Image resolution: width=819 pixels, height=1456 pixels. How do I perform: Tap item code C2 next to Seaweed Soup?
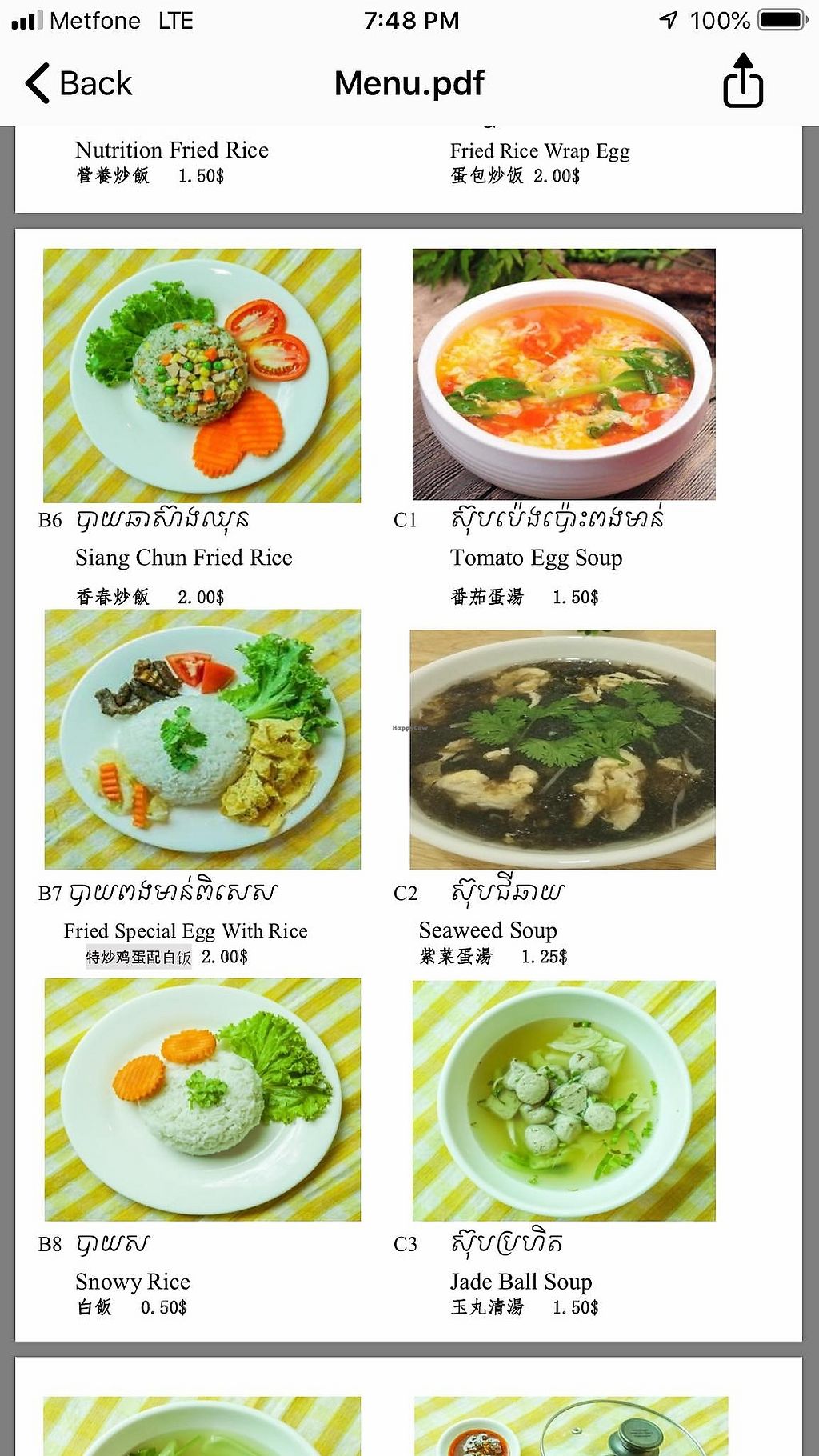[406, 891]
